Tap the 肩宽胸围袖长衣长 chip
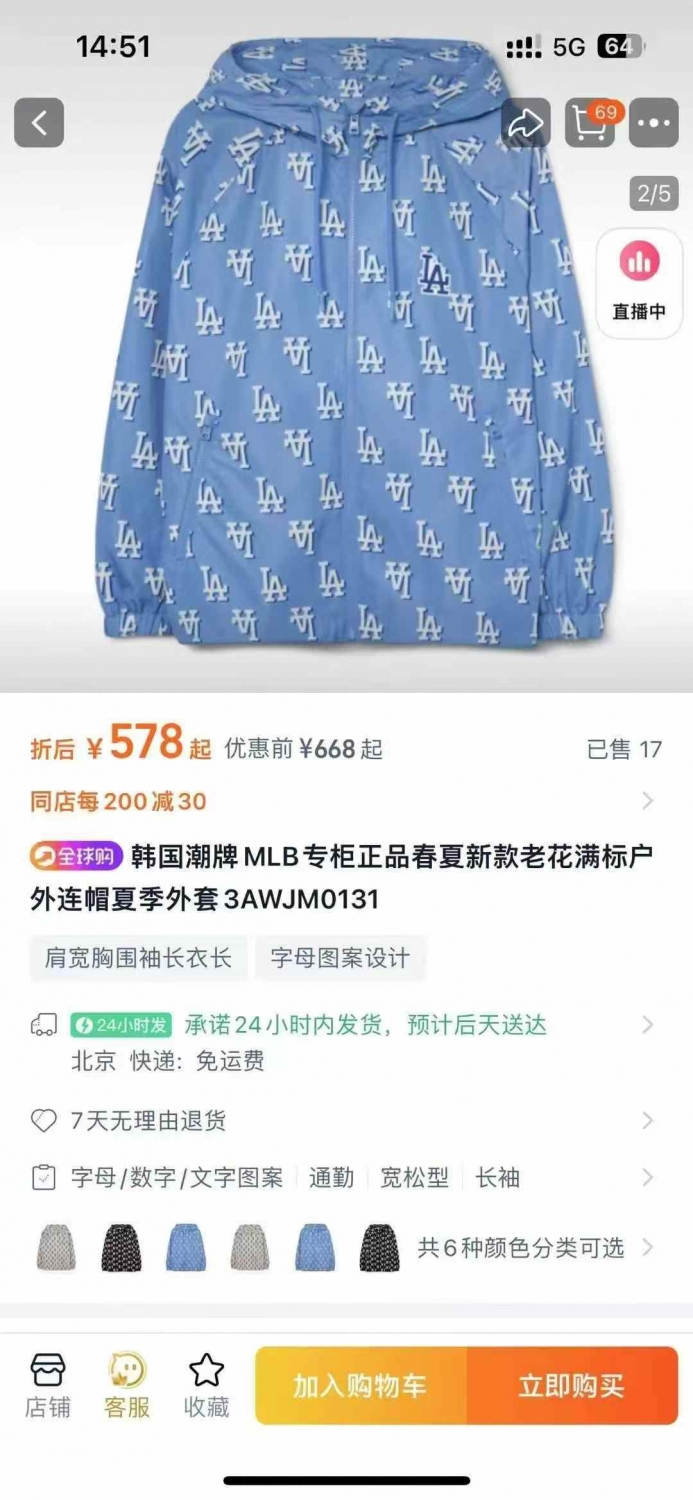This screenshot has width=693, height=1500. [138, 957]
